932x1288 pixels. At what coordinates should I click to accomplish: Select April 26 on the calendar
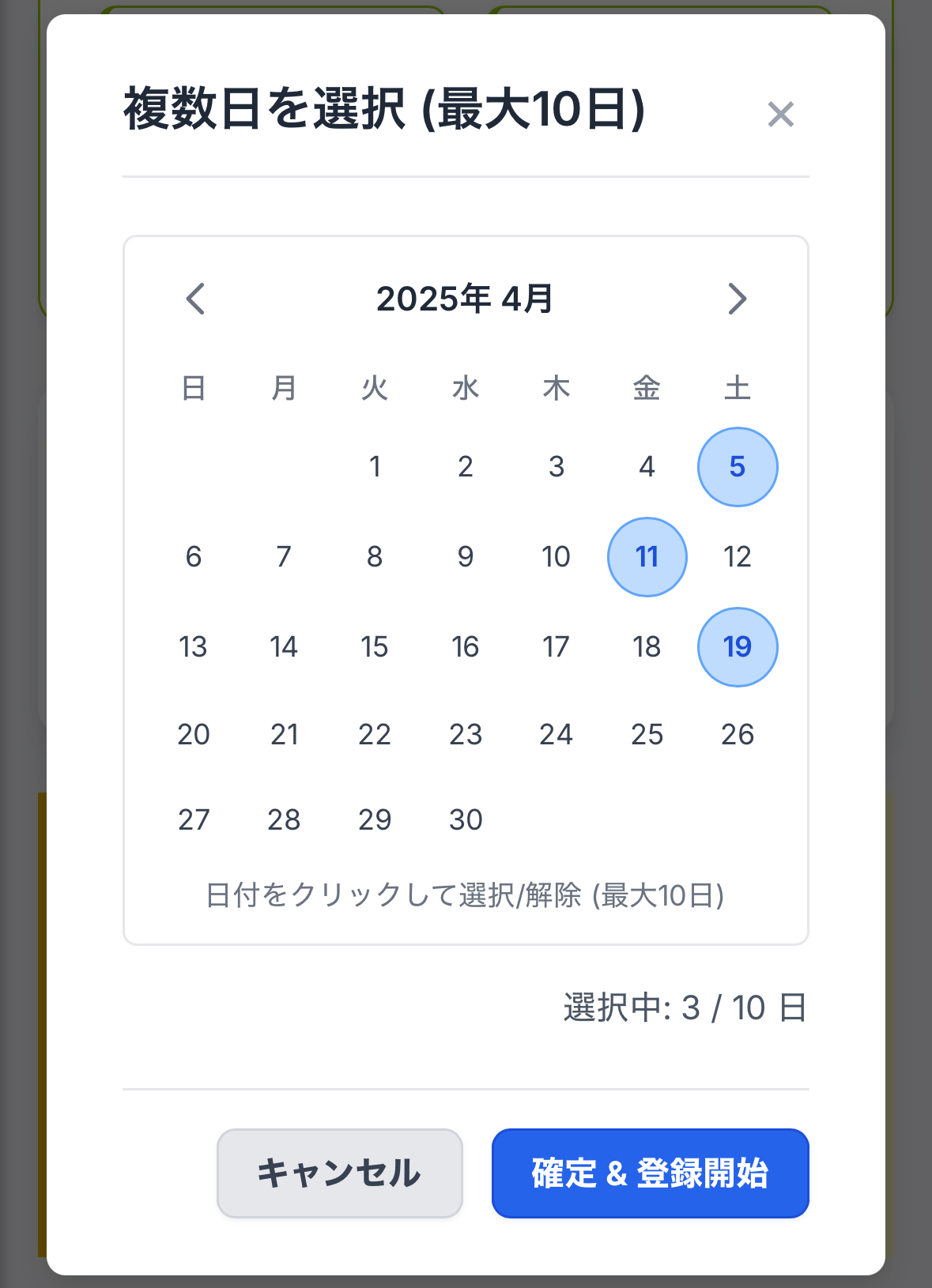[737, 735]
